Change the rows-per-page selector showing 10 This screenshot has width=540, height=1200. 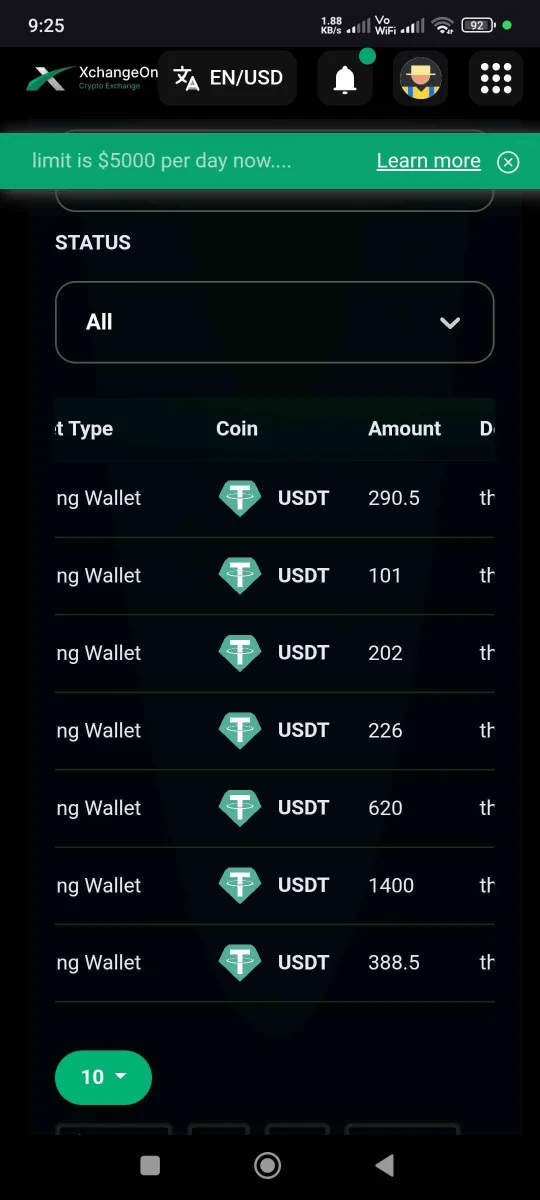click(103, 1077)
